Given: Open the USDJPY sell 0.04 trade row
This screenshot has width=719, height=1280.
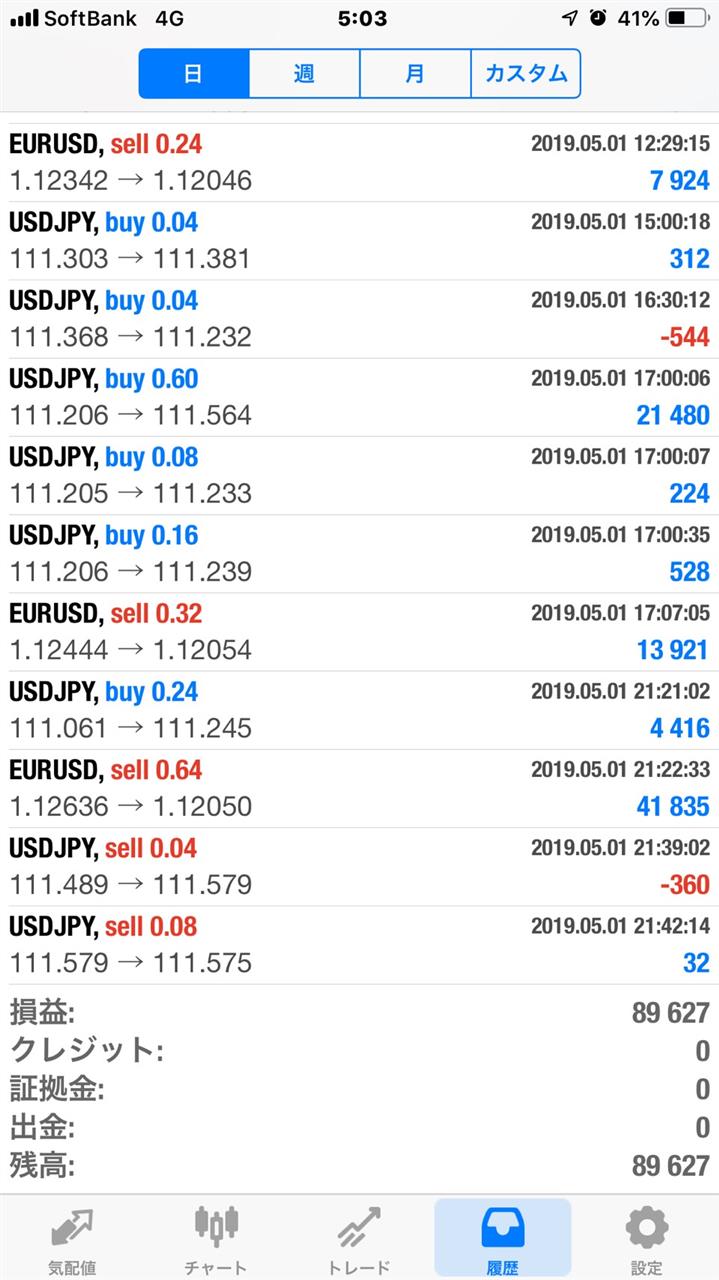Looking at the screenshot, I should tap(359, 866).
